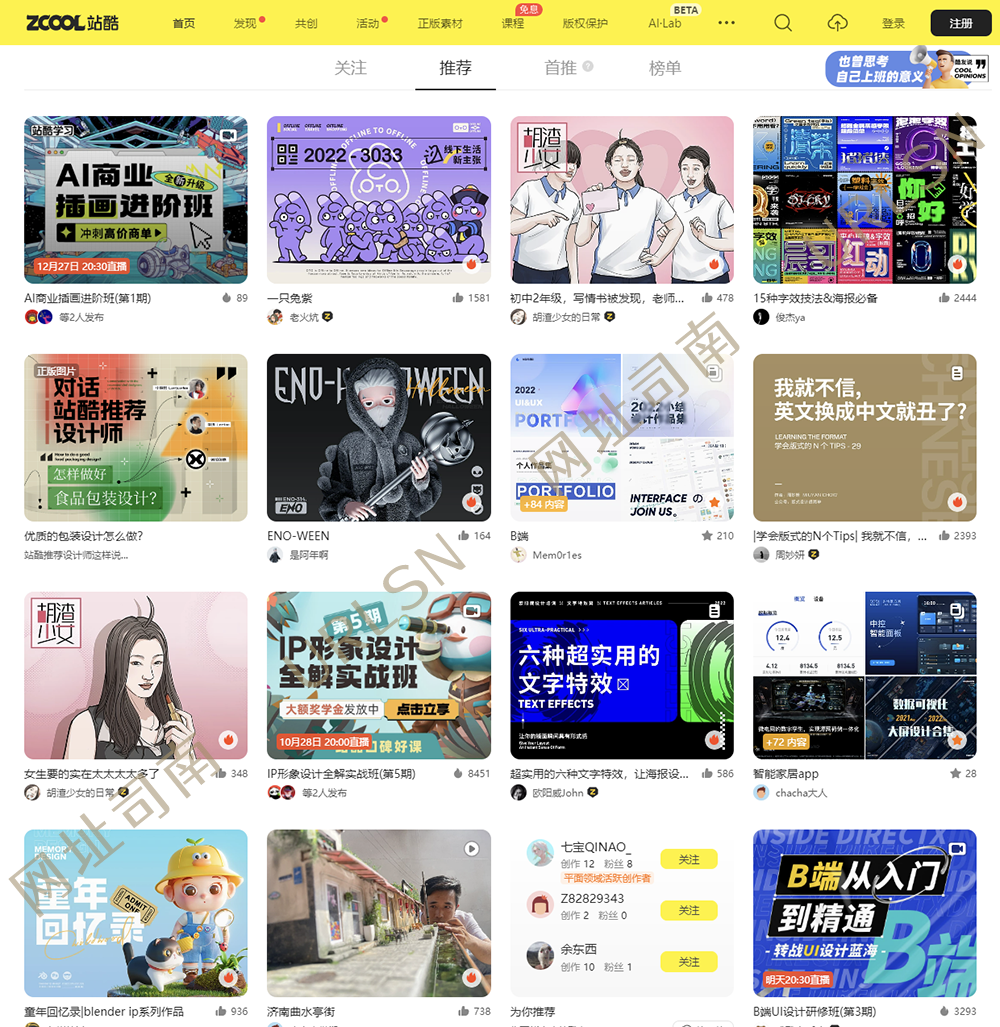Switch to the 关注 tab

click(350, 68)
